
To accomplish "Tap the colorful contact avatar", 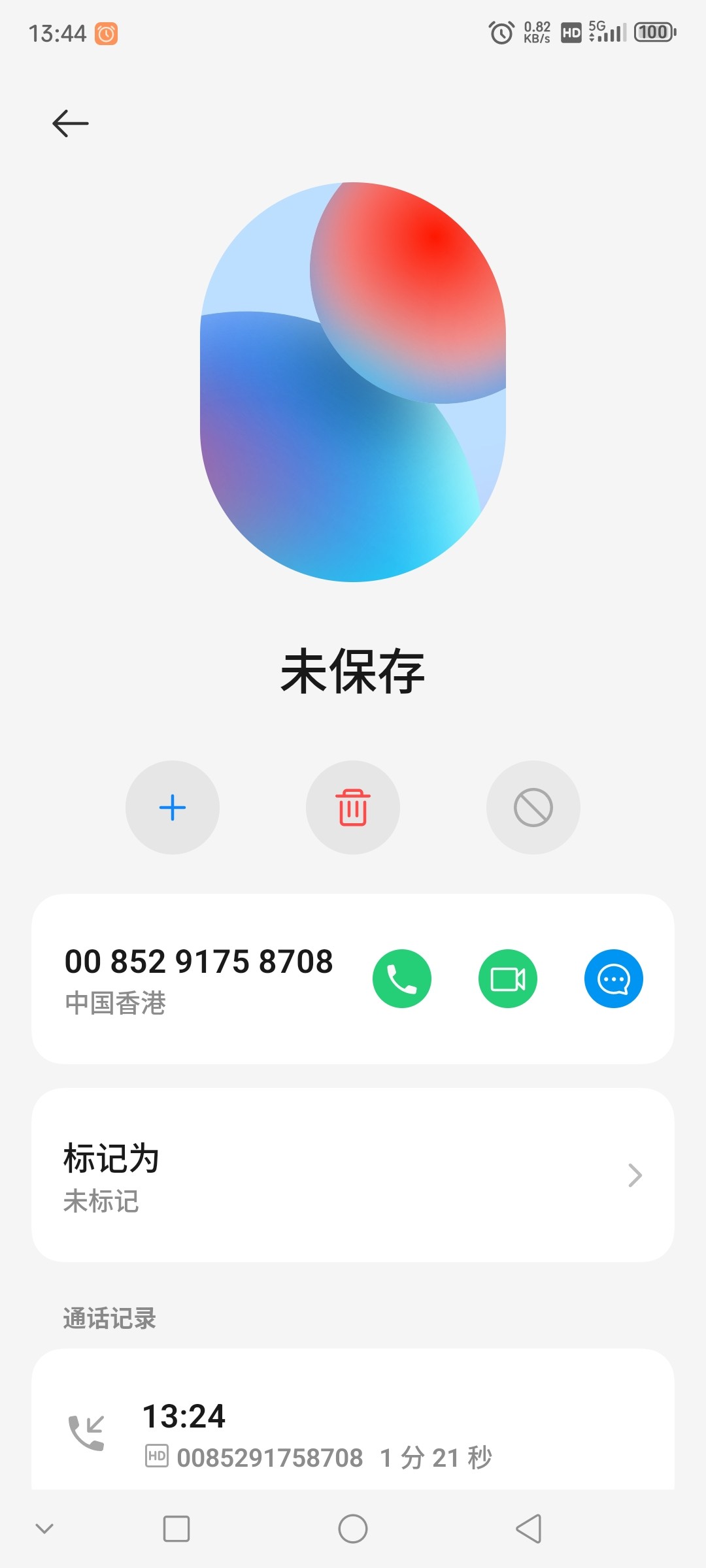I will (353, 385).
